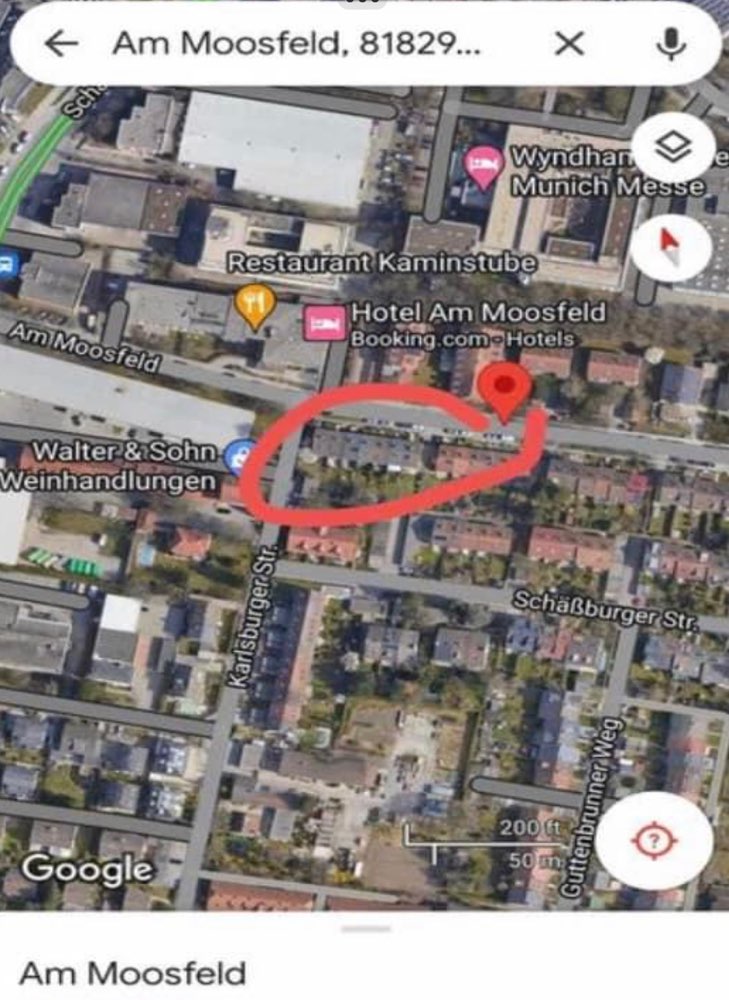Center the map on my location
Image resolution: width=729 pixels, height=1000 pixels.
(x=654, y=841)
